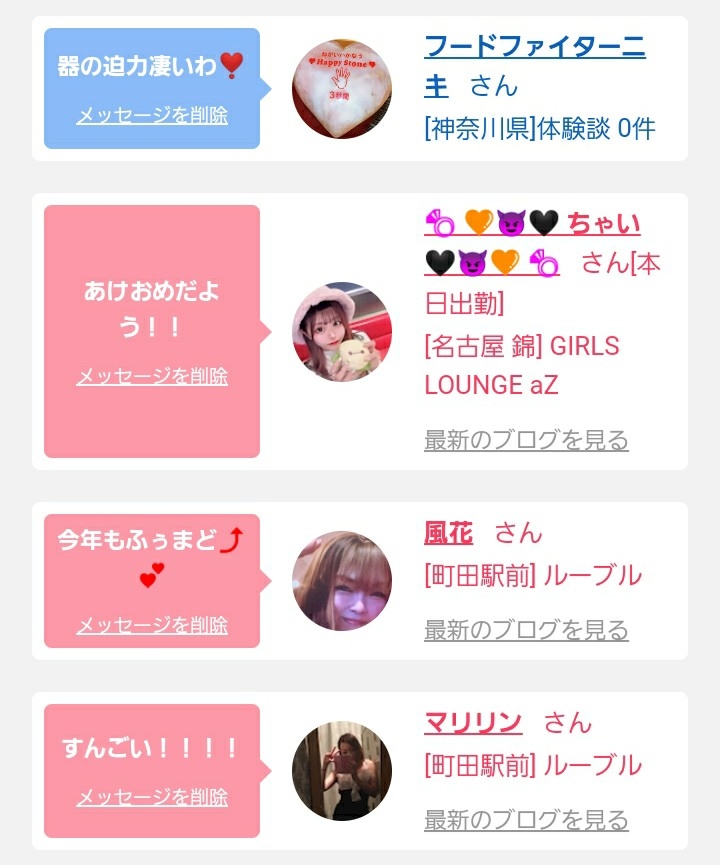Screen dimensions: 720x865
Task: Tap フードファイターニ主's avatar photo
Action: coord(342,89)
